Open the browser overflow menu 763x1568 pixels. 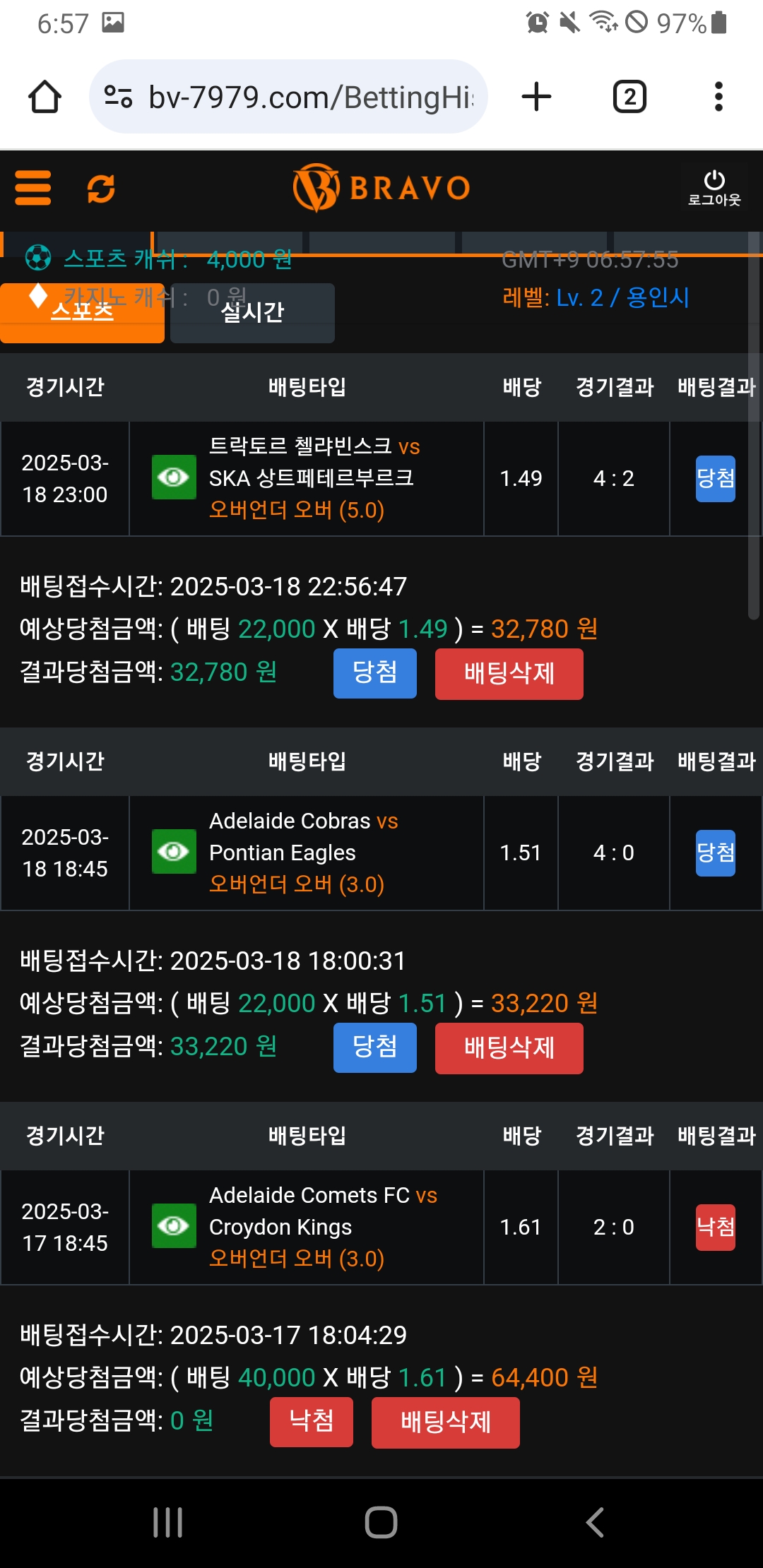point(718,97)
